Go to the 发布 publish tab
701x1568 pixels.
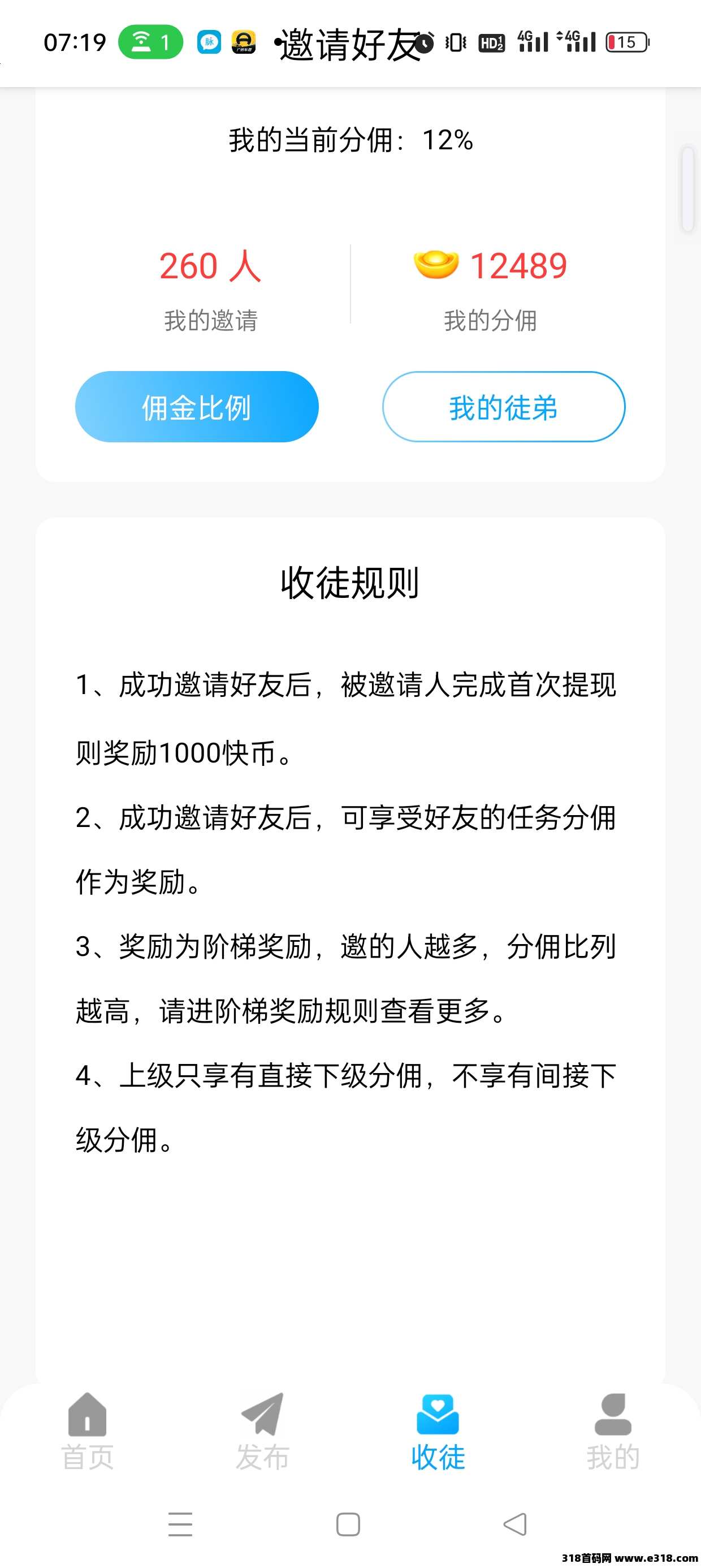click(x=263, y=1432)
